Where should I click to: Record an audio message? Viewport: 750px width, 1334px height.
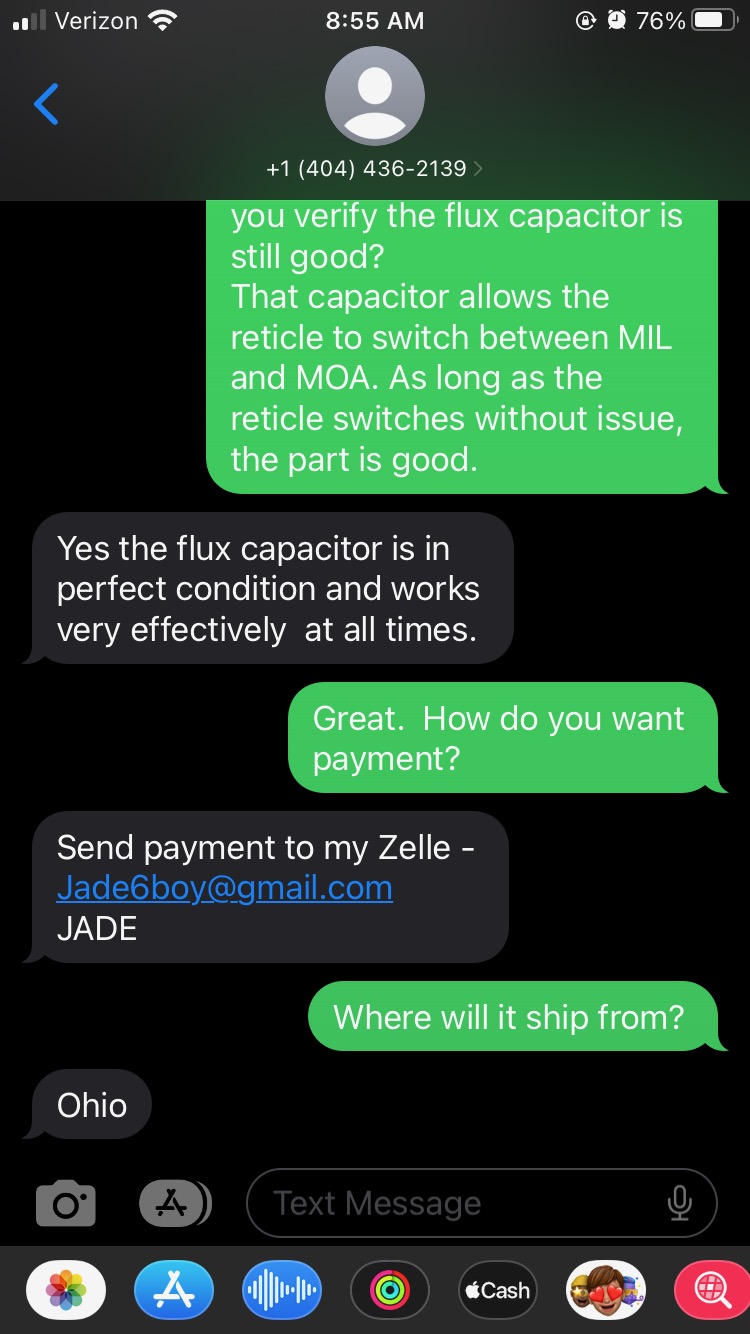pyautogui.click(x=282, y=1290)
